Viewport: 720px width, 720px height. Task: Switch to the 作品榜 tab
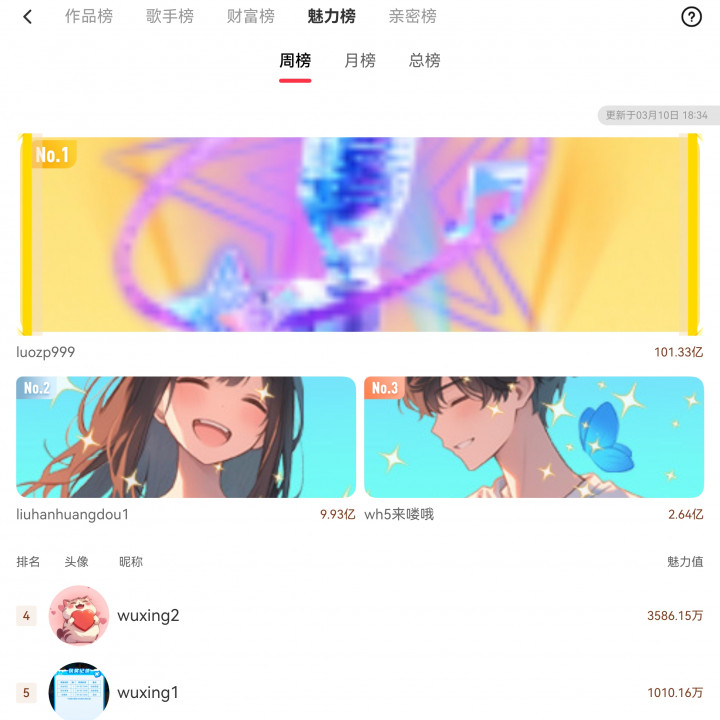tap(89, 17)
